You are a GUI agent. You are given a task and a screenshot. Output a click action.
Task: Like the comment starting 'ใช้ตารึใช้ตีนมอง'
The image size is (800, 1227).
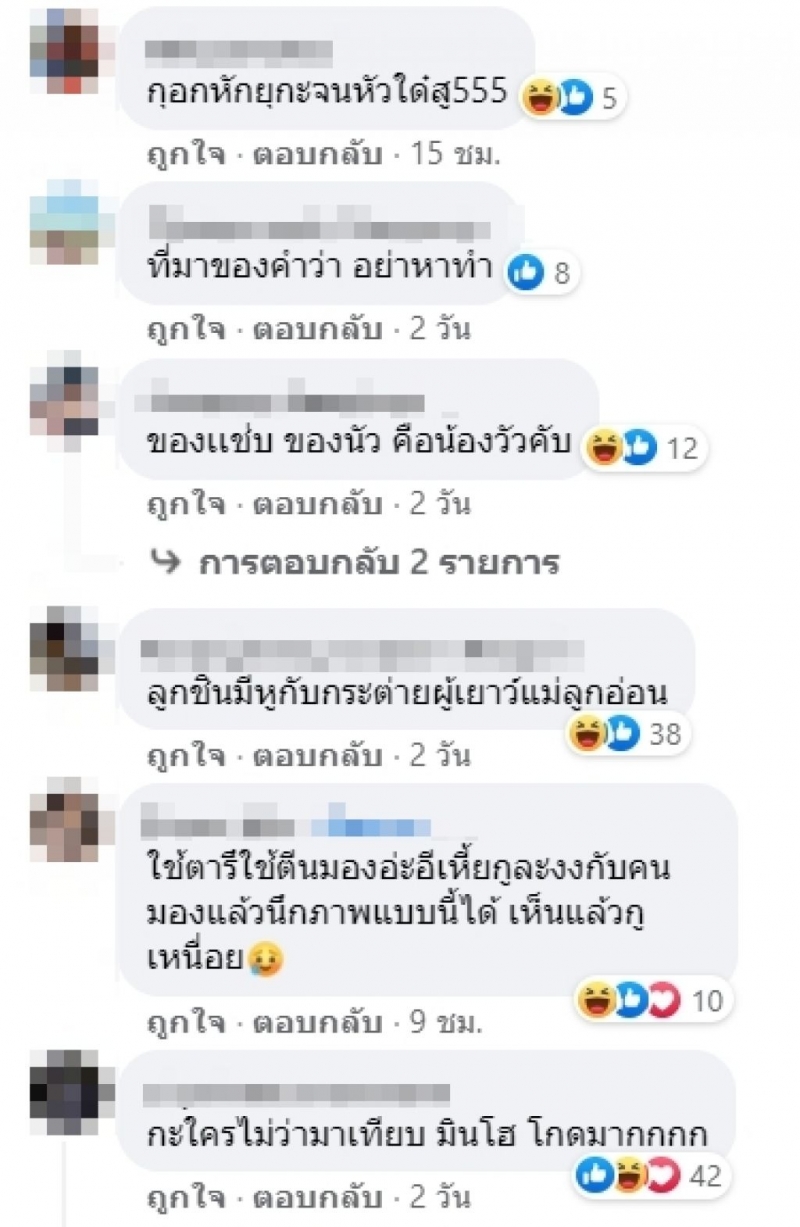(171, 1024)
